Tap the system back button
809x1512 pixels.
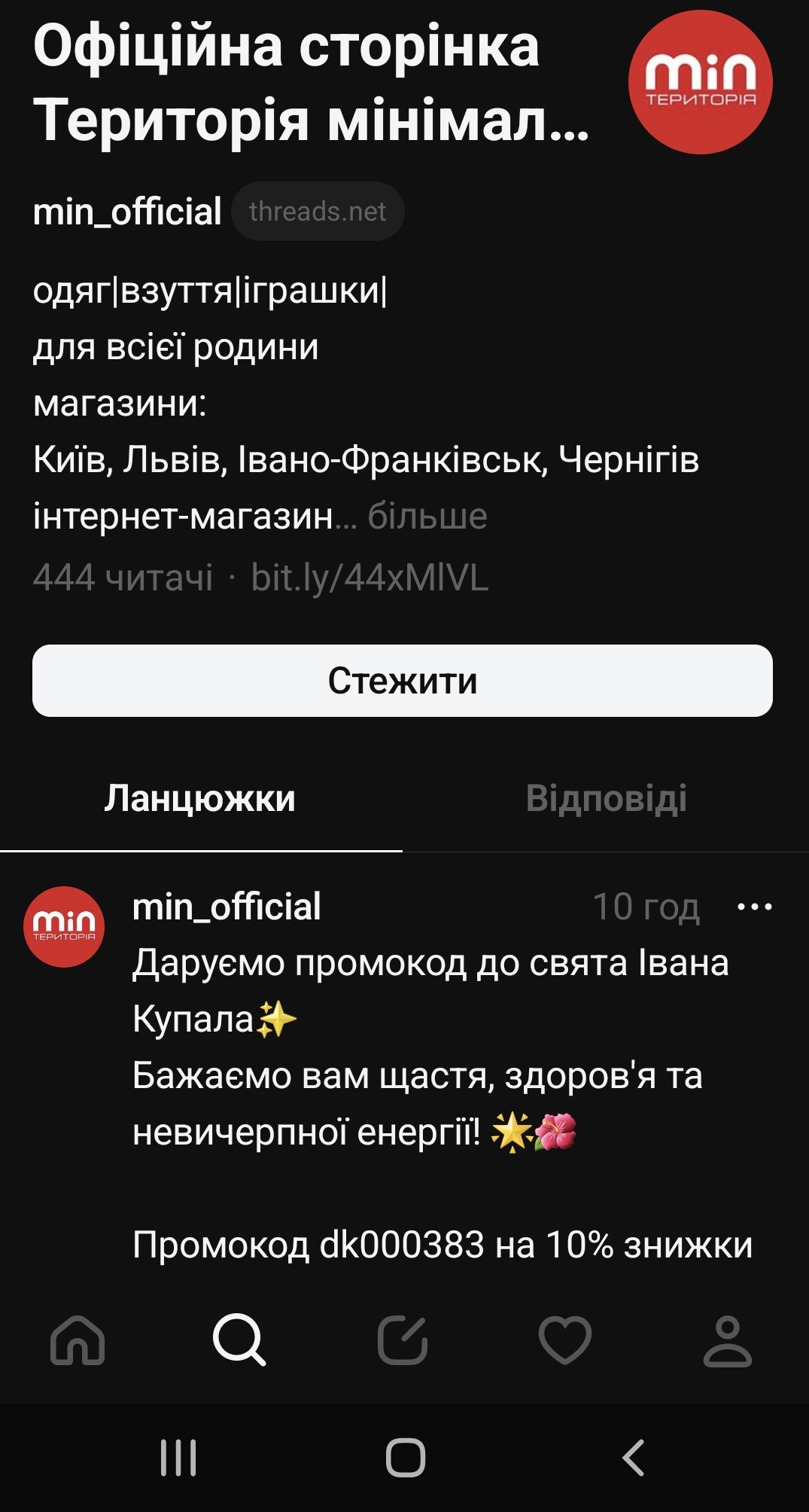click(633, 1457)
